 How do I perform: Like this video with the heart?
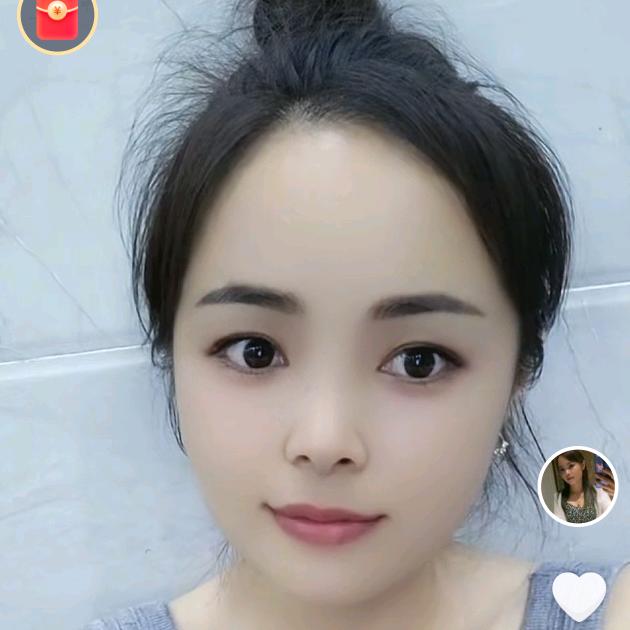[x=579, y=595]
